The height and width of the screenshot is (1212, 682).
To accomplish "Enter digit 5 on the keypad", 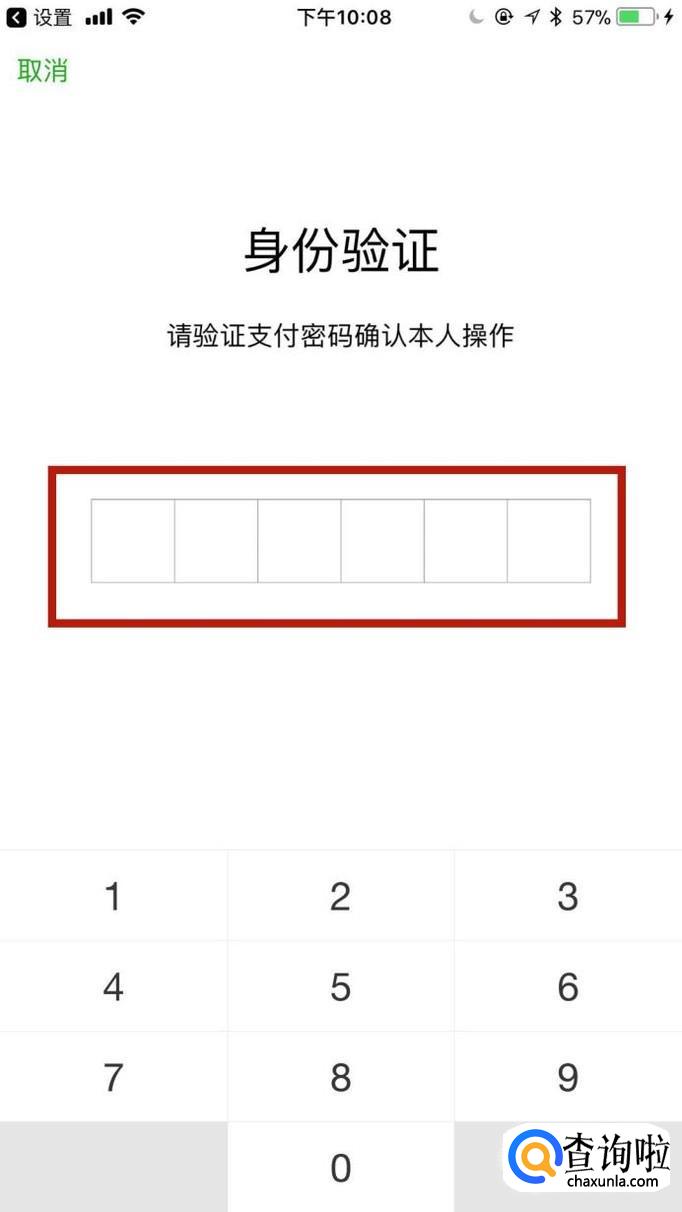I will [341, 987].
